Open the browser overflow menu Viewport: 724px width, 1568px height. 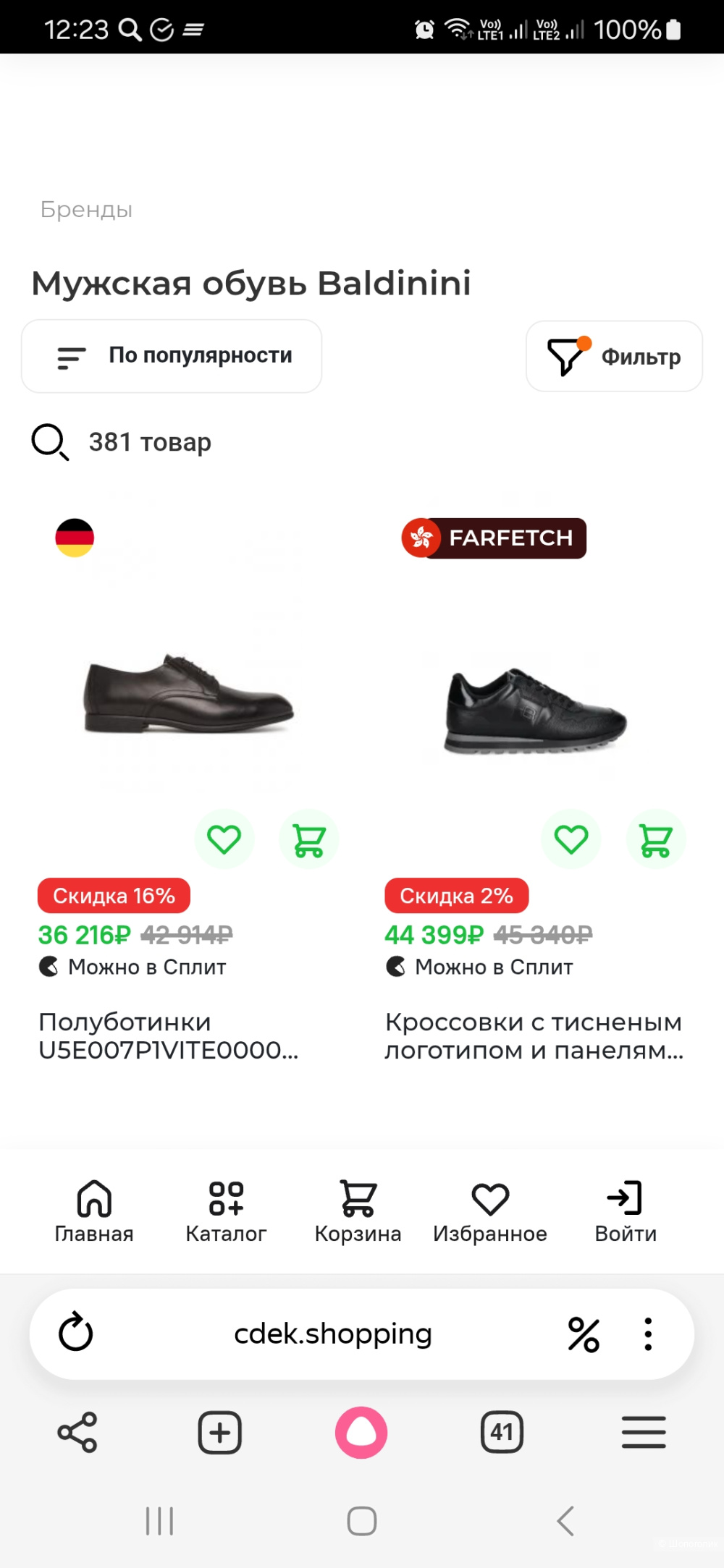point(647,1334)
